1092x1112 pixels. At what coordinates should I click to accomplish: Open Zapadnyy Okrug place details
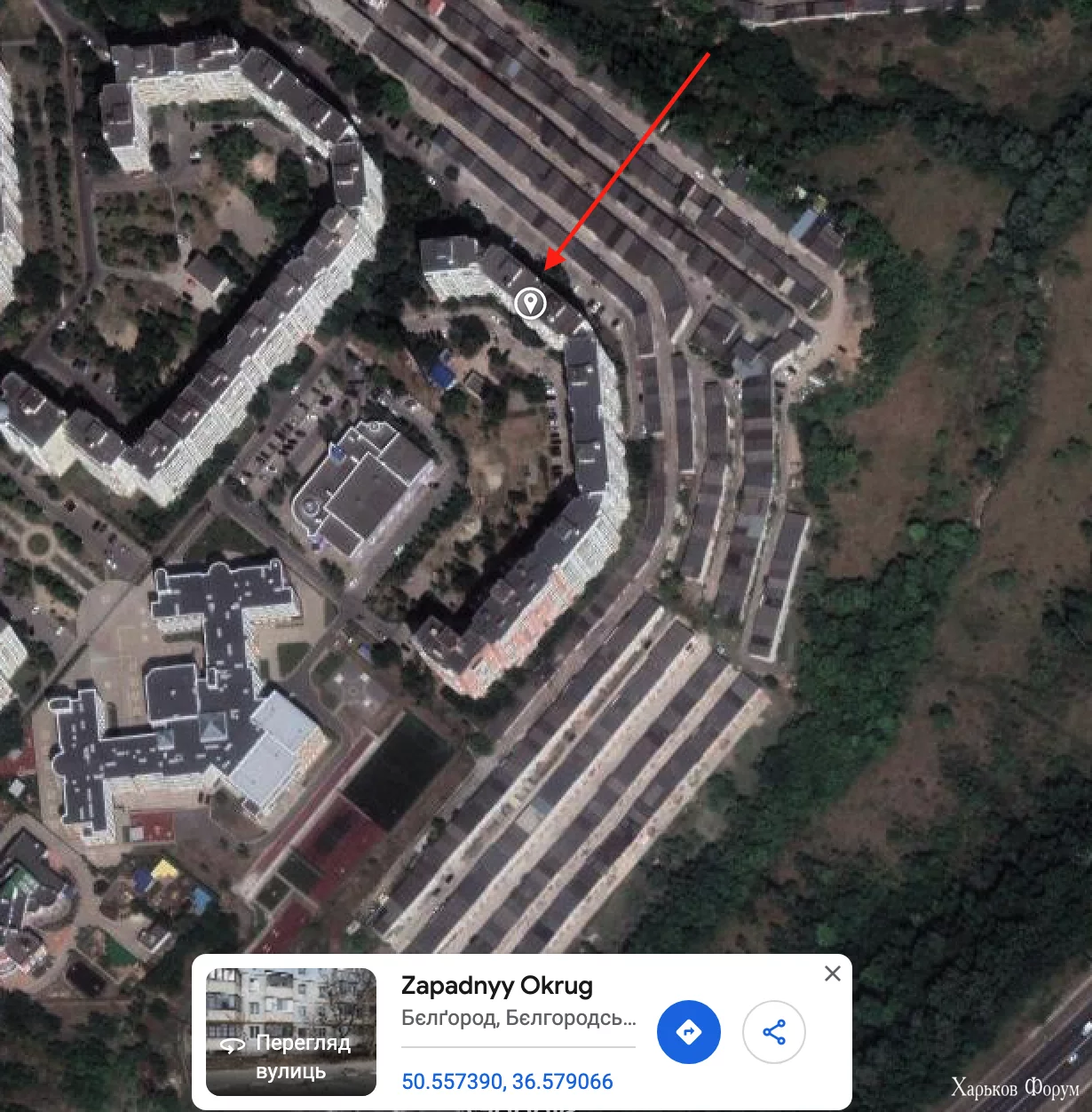(x=496, y=986)
